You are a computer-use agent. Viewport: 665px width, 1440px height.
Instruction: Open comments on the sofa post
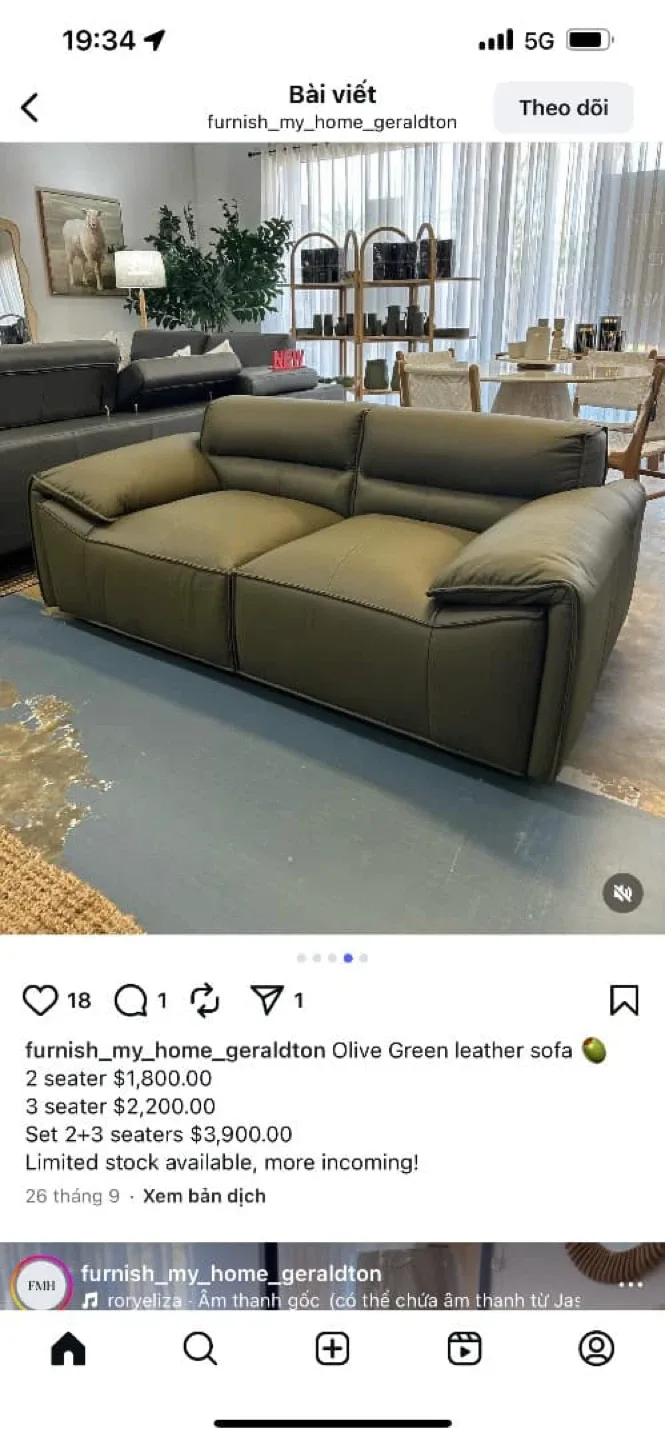click(130, 1000)
